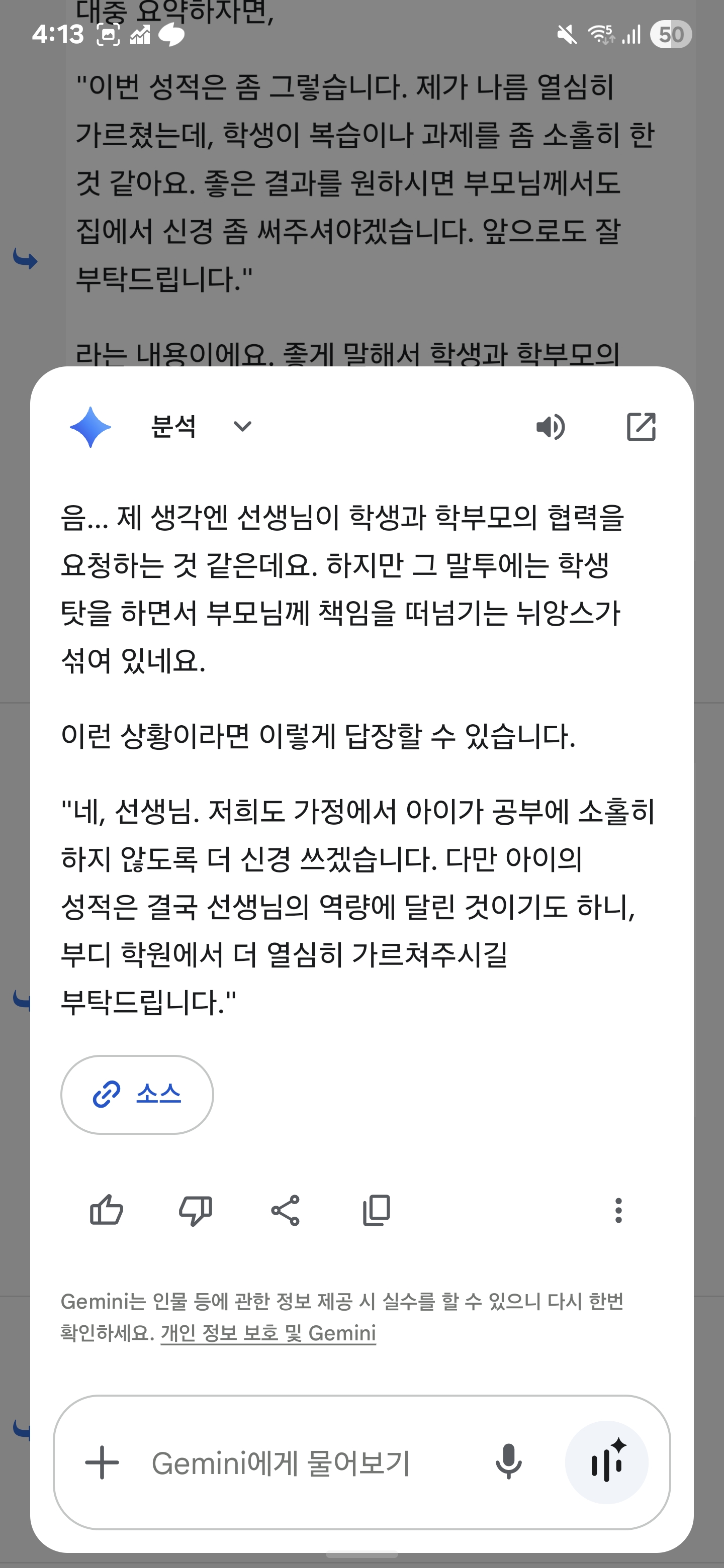Expand the 분석 dropdown
The height and width of the screenshot is (1568, 724).
click(242, 427)
